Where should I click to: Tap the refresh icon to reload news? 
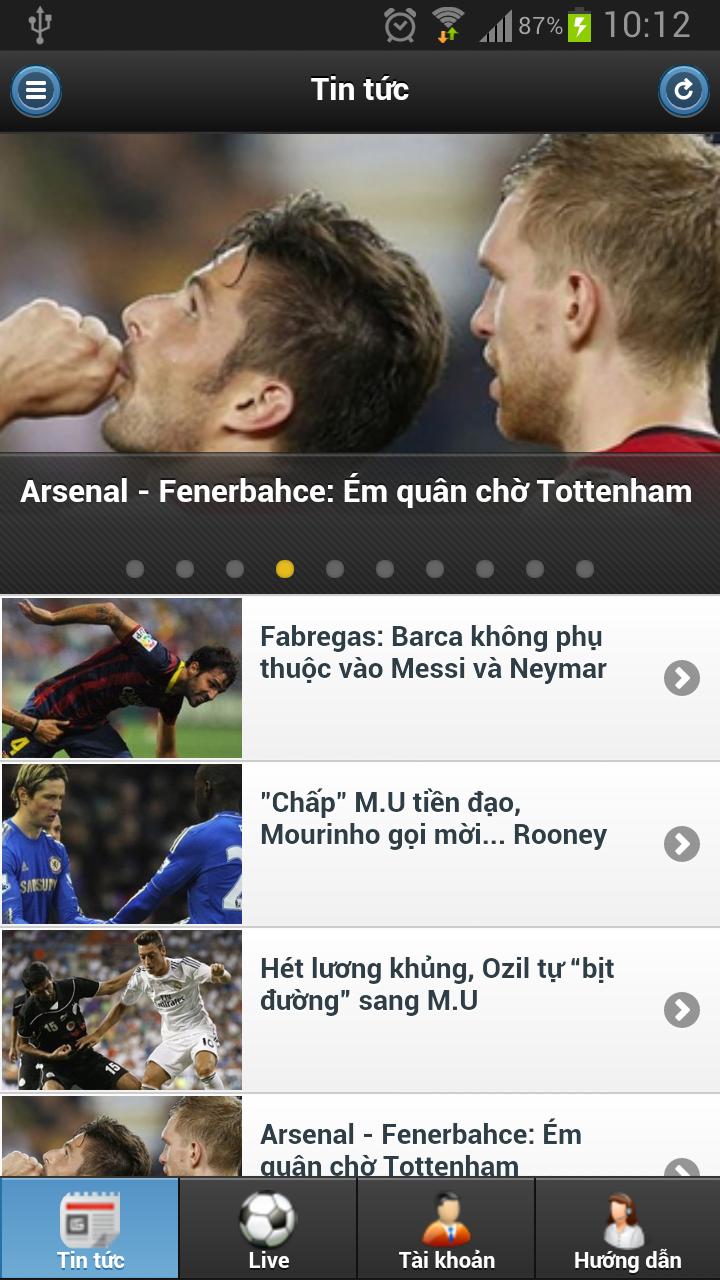pyautogui.click(x=683, y=89)
